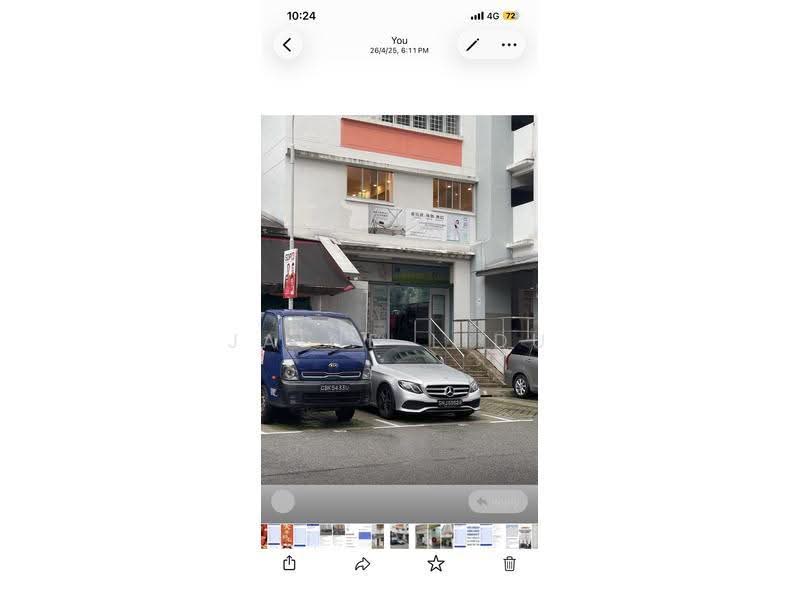Forward this photo with the arrow icon

coord(362,564)
